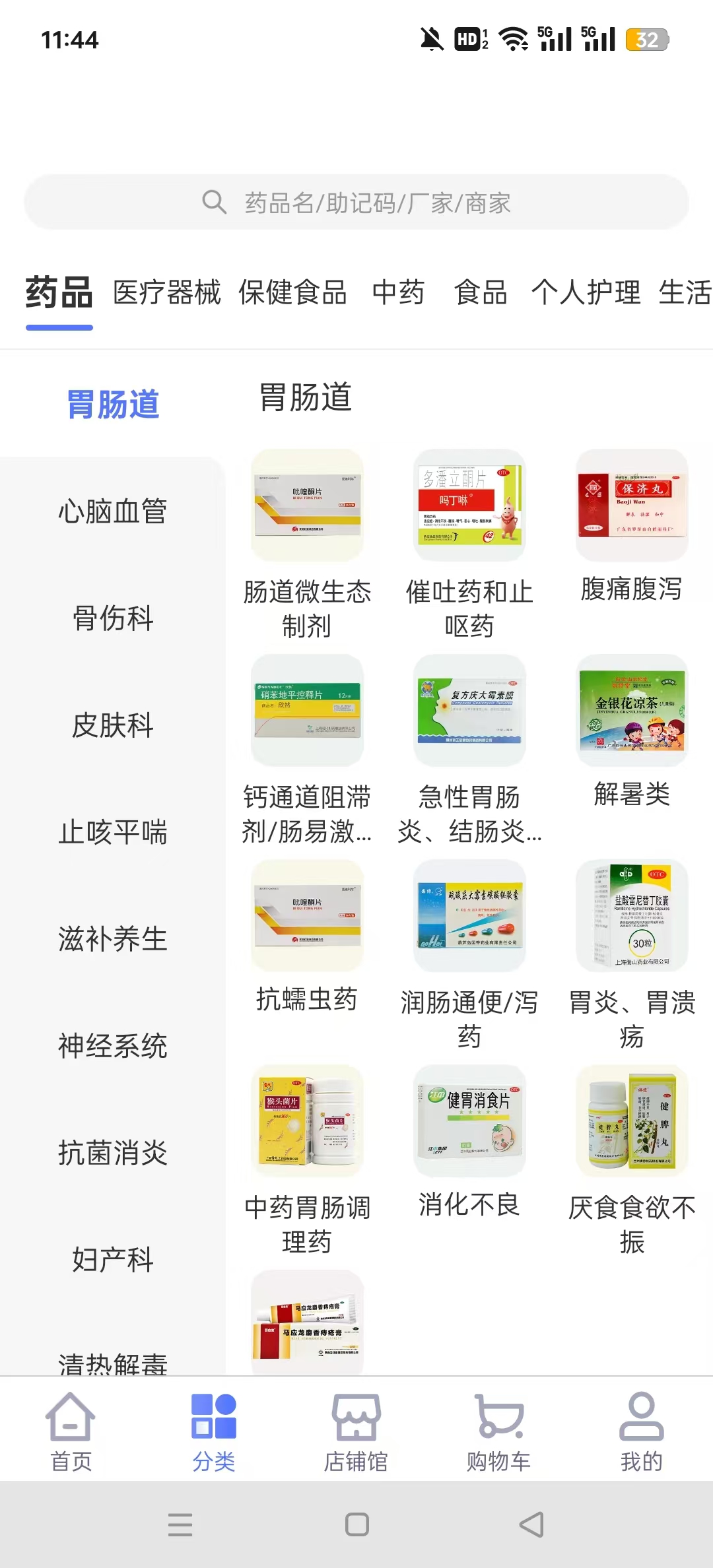The image size is (713, 1568).
Task: Open the 保健食品 category tab
Action: click(x=292, y=292)
